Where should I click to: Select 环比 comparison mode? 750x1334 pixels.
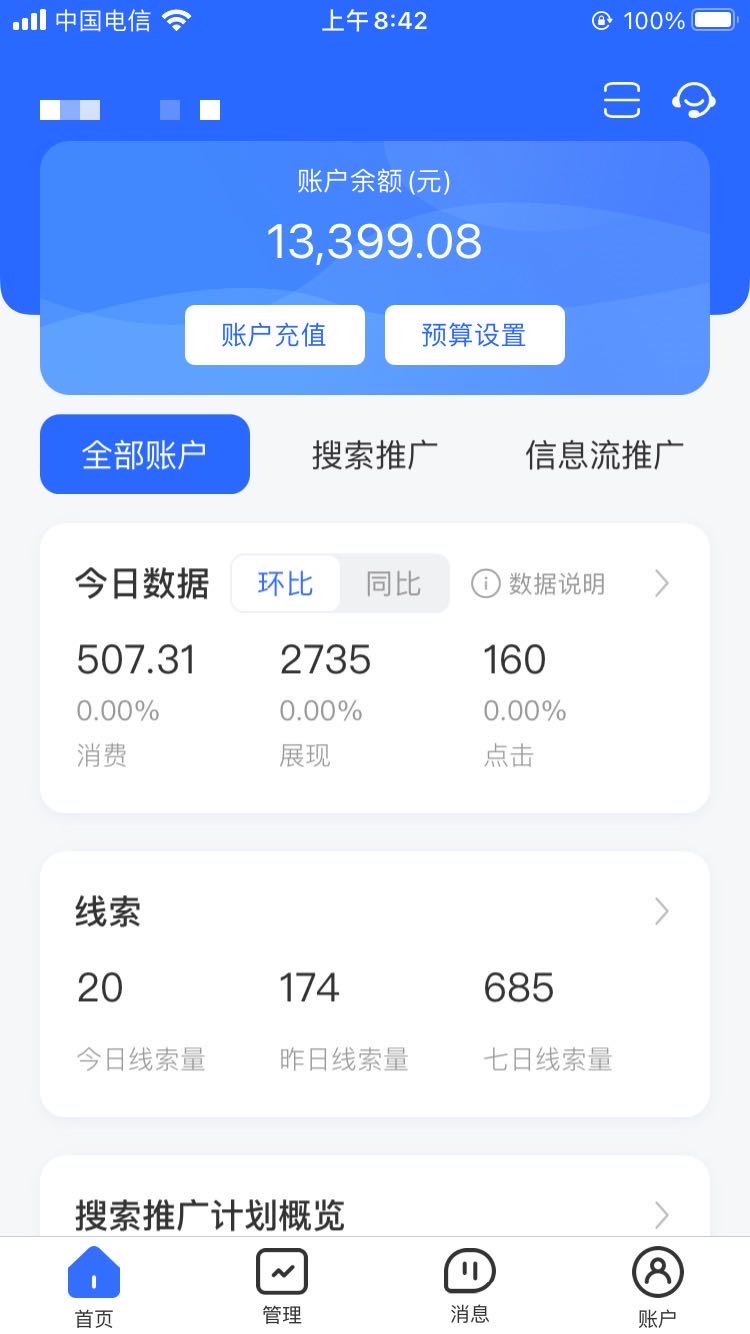286,583
